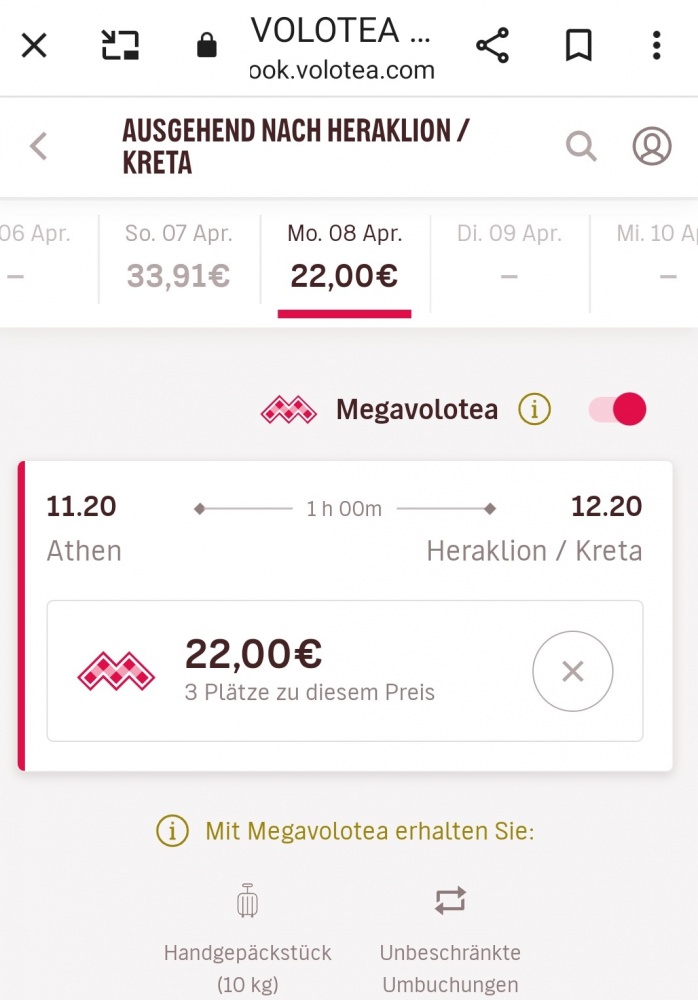
Task: Select Monday 08 Apr. for 22,00€
Action: point(344,257)
